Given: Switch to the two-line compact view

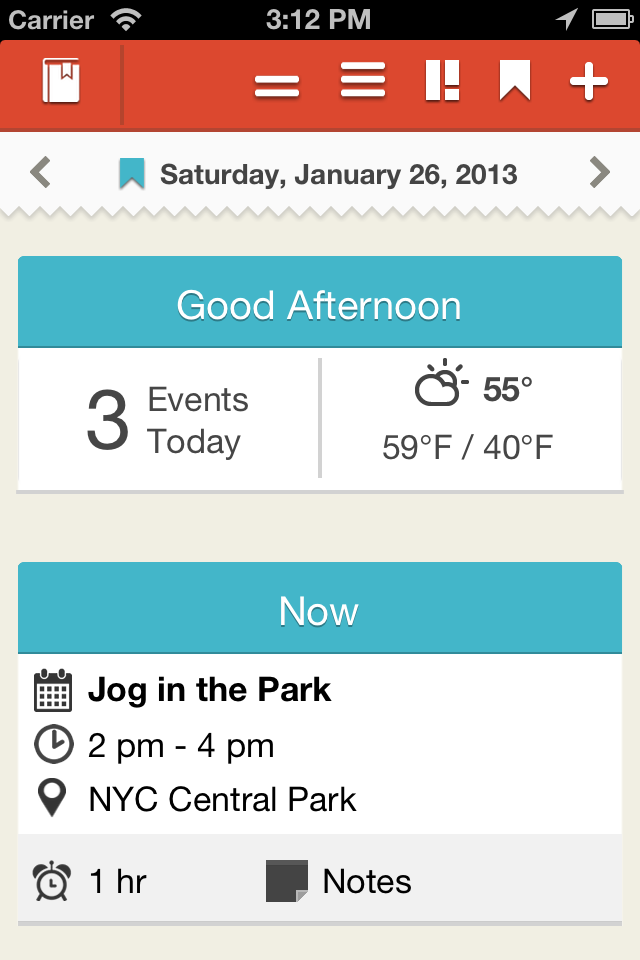Looking at the screenshot, I should coord(277,84).
